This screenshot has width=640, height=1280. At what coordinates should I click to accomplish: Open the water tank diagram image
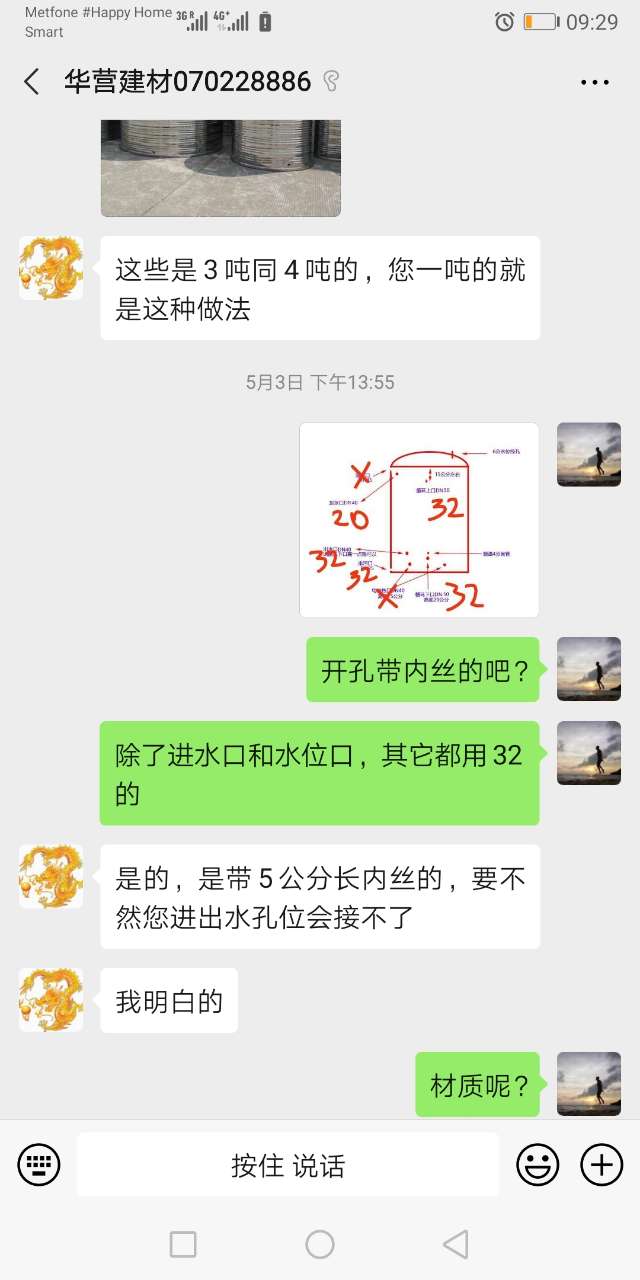pos(419,520)
